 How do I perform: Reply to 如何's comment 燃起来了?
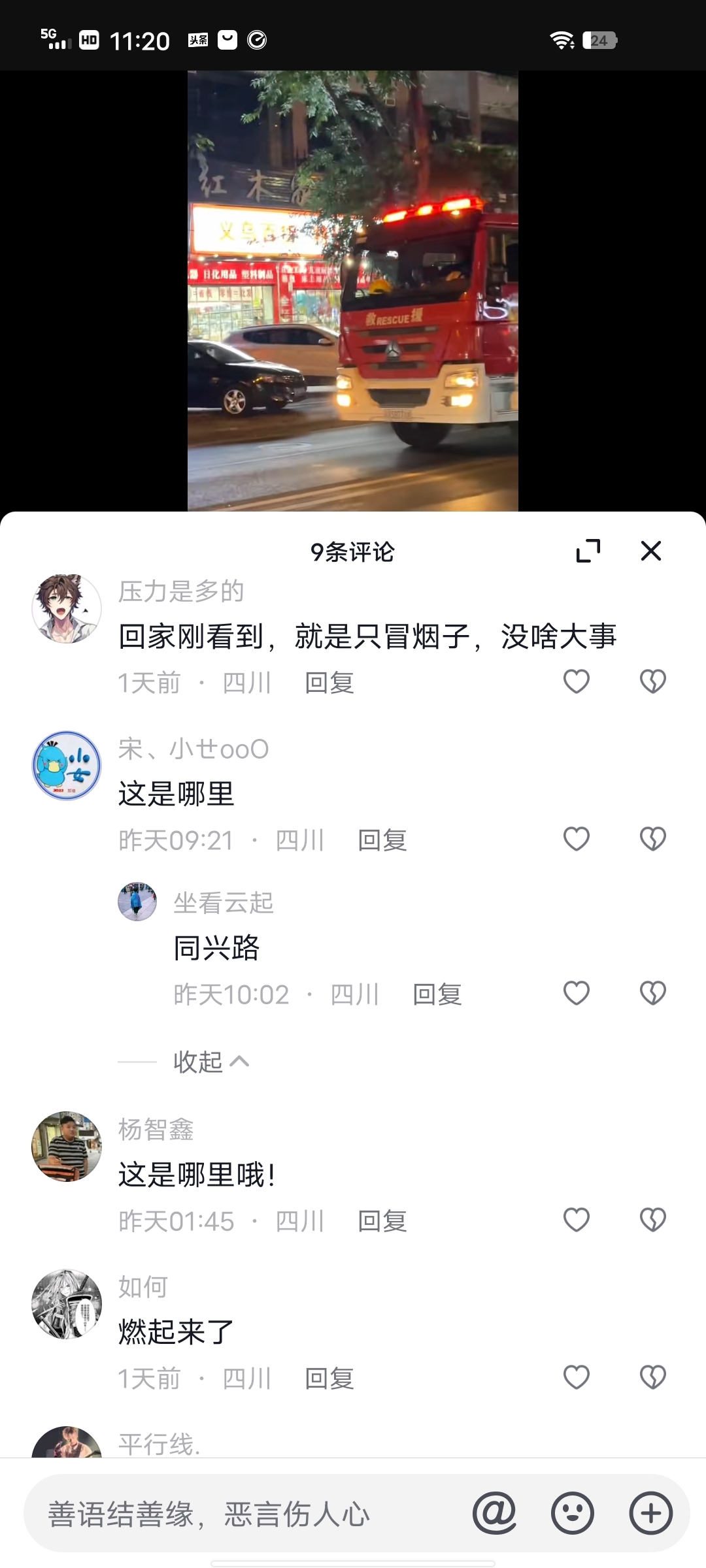coord(329,1379)
